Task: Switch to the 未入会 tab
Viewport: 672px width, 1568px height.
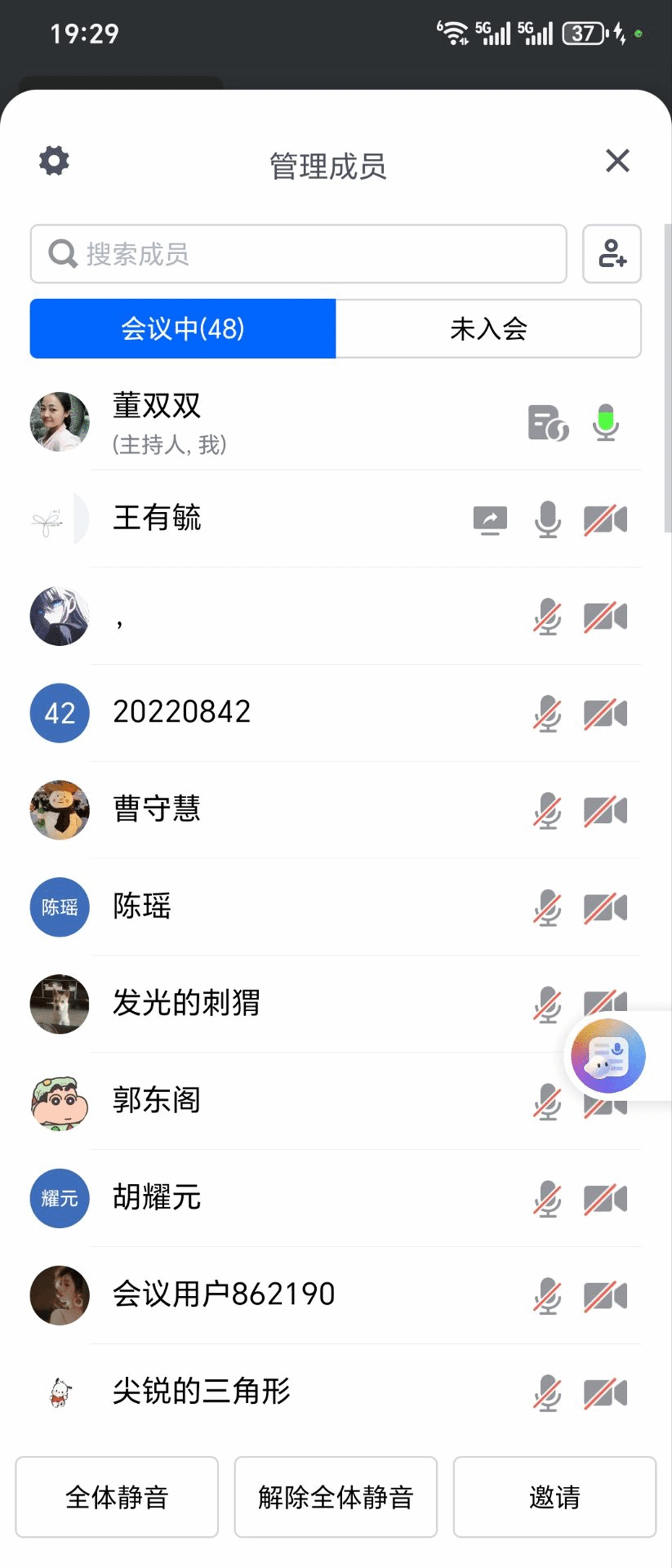Action: coord(488,329)
